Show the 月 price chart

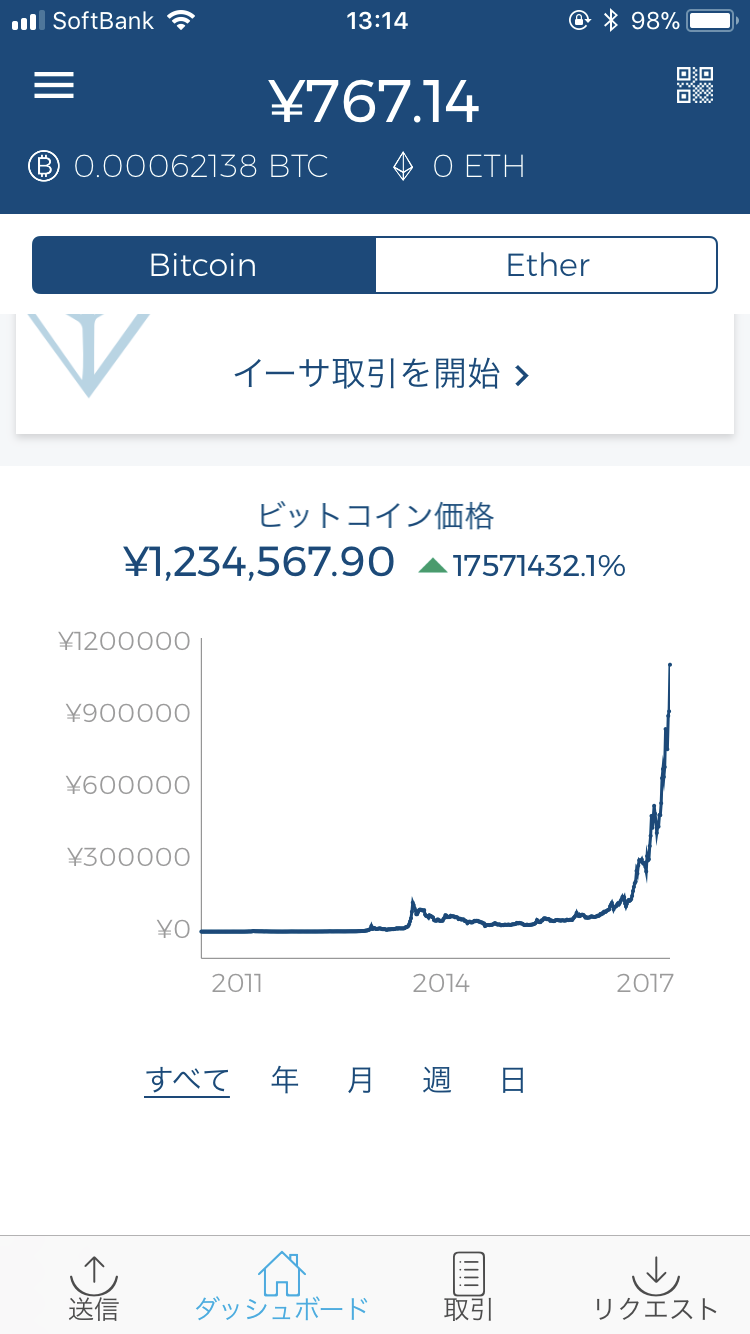click(361, 1080)
